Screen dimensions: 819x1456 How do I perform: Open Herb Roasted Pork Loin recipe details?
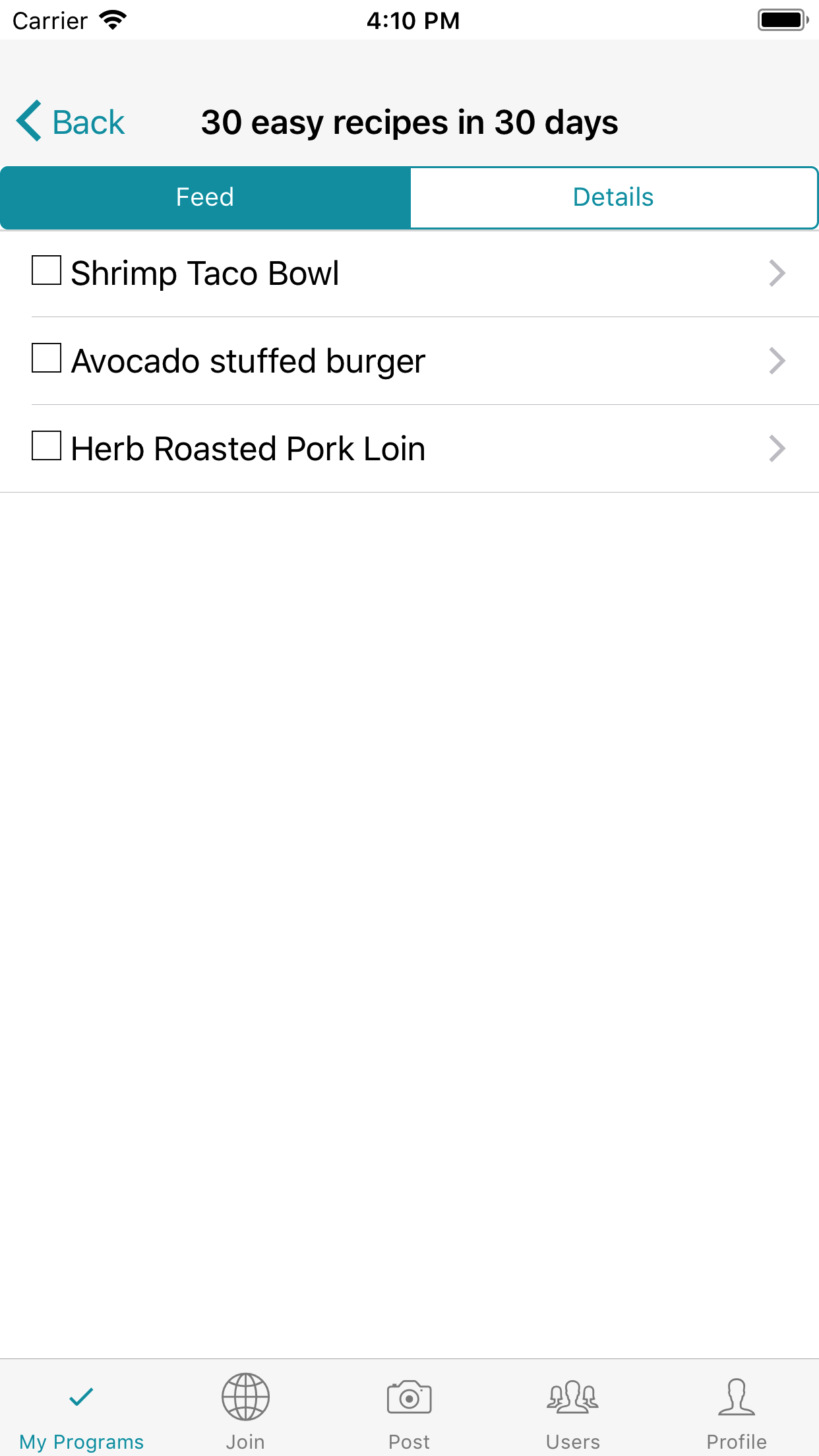(422, 448)
